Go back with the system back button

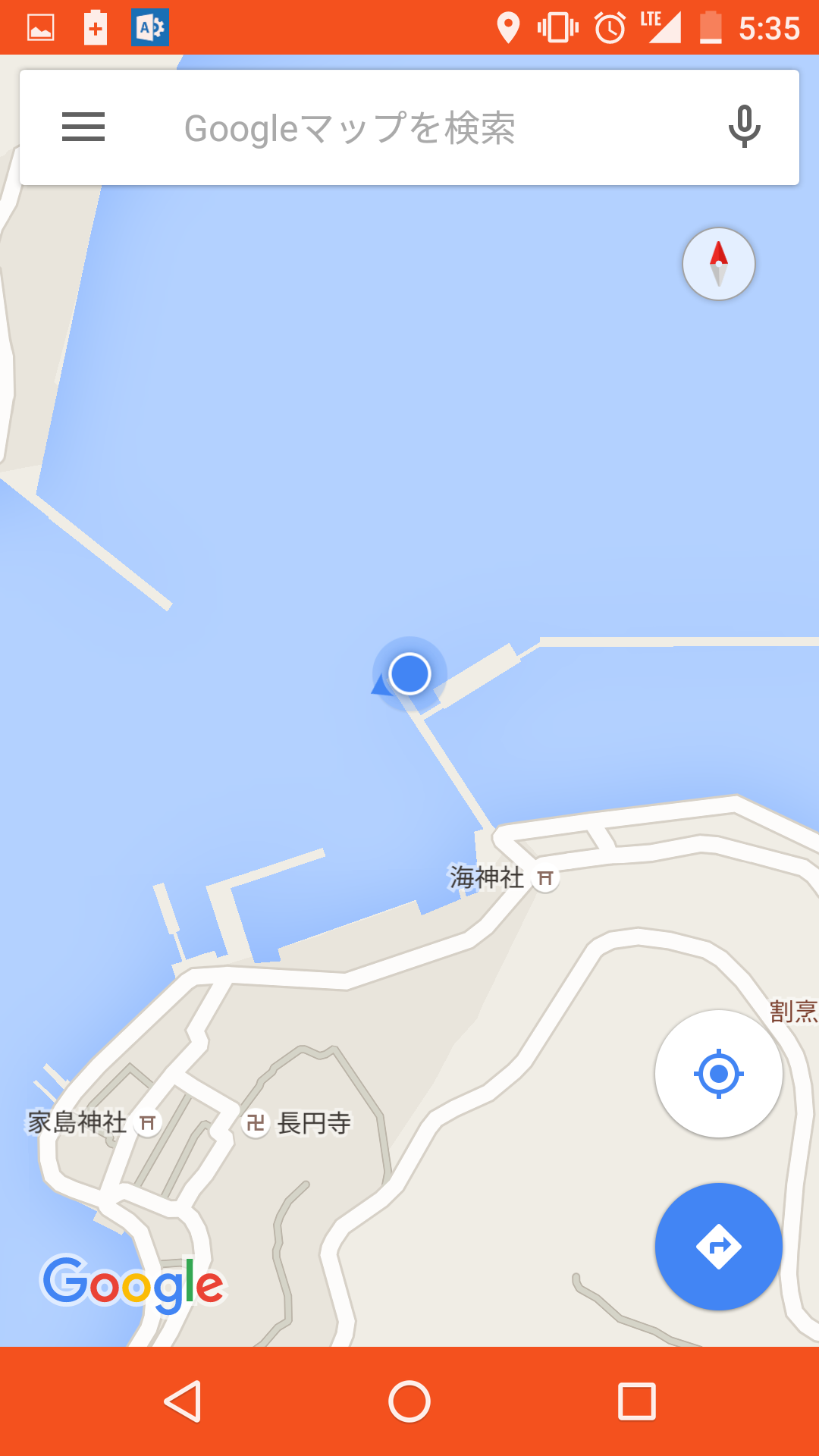(x=183, y=1401)
